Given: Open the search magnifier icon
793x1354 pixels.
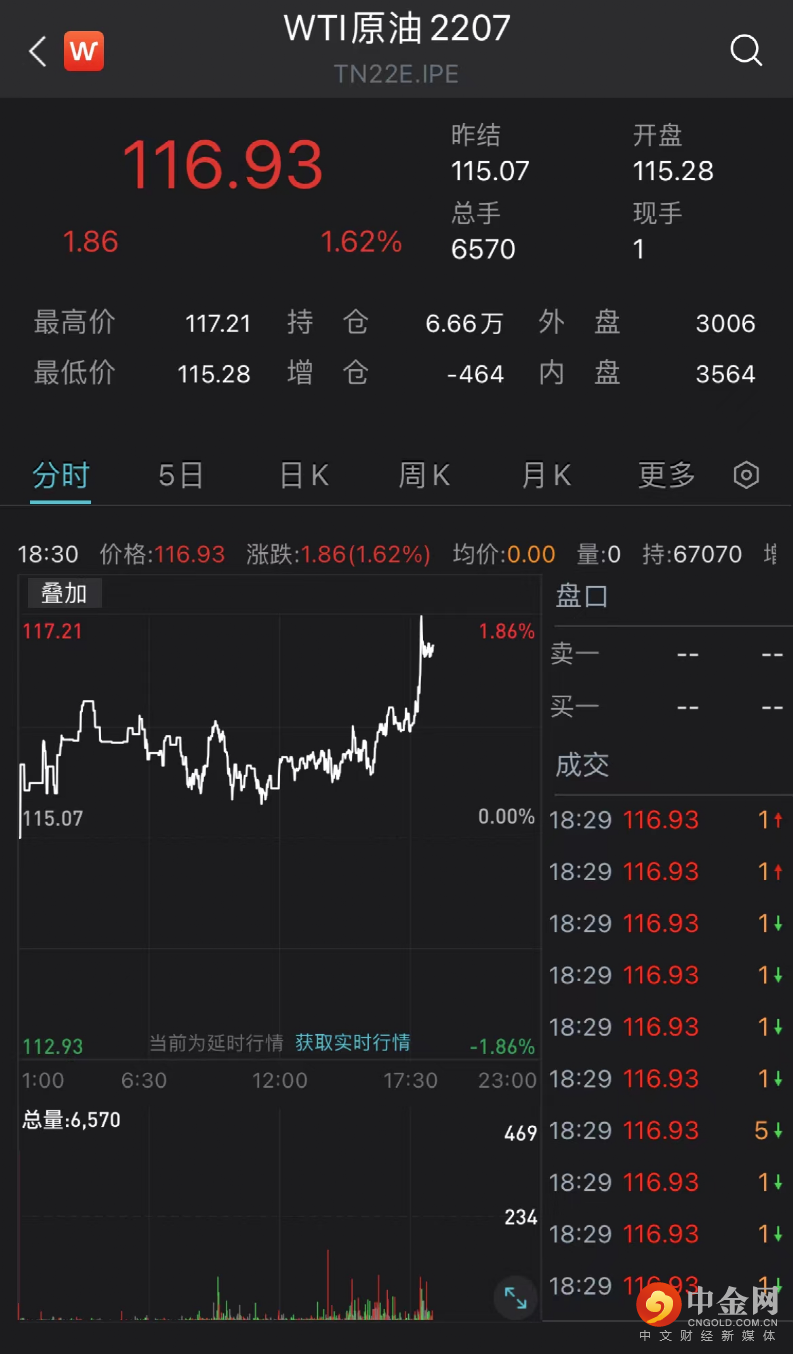Looking at the screenshot, I should tap(746, 50).
